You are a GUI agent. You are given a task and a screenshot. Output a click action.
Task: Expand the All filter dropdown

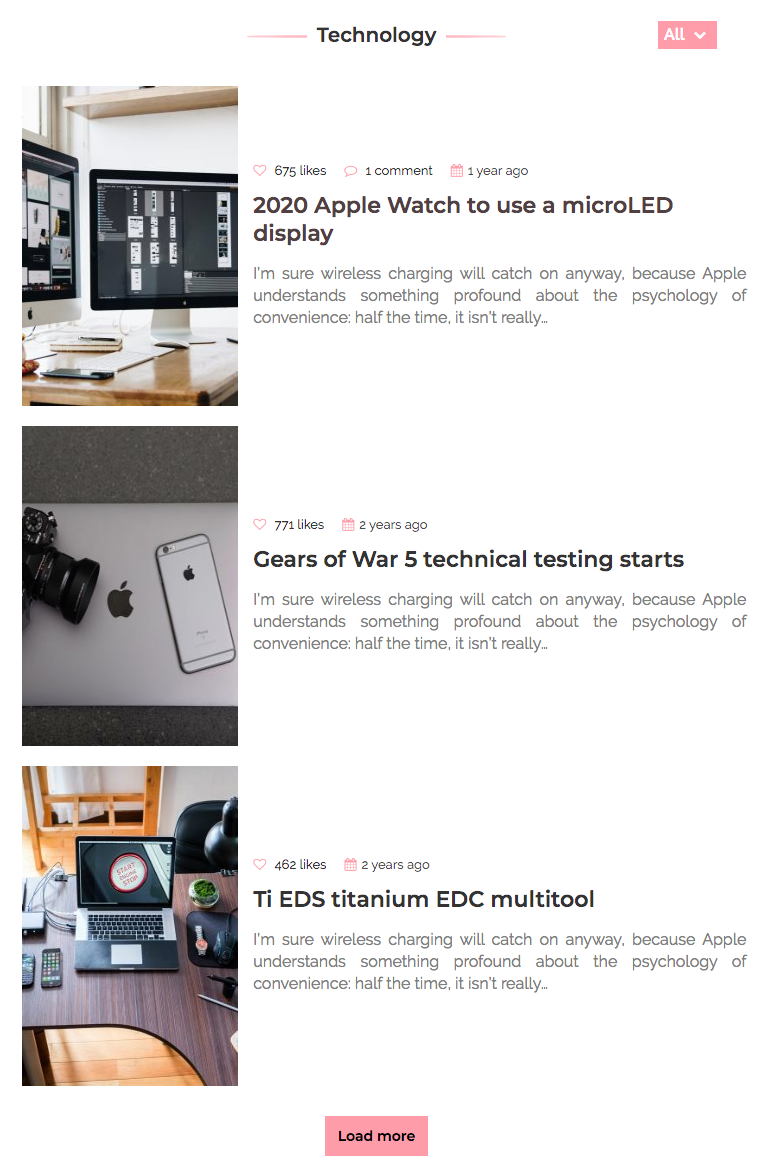tap(687, 35)
